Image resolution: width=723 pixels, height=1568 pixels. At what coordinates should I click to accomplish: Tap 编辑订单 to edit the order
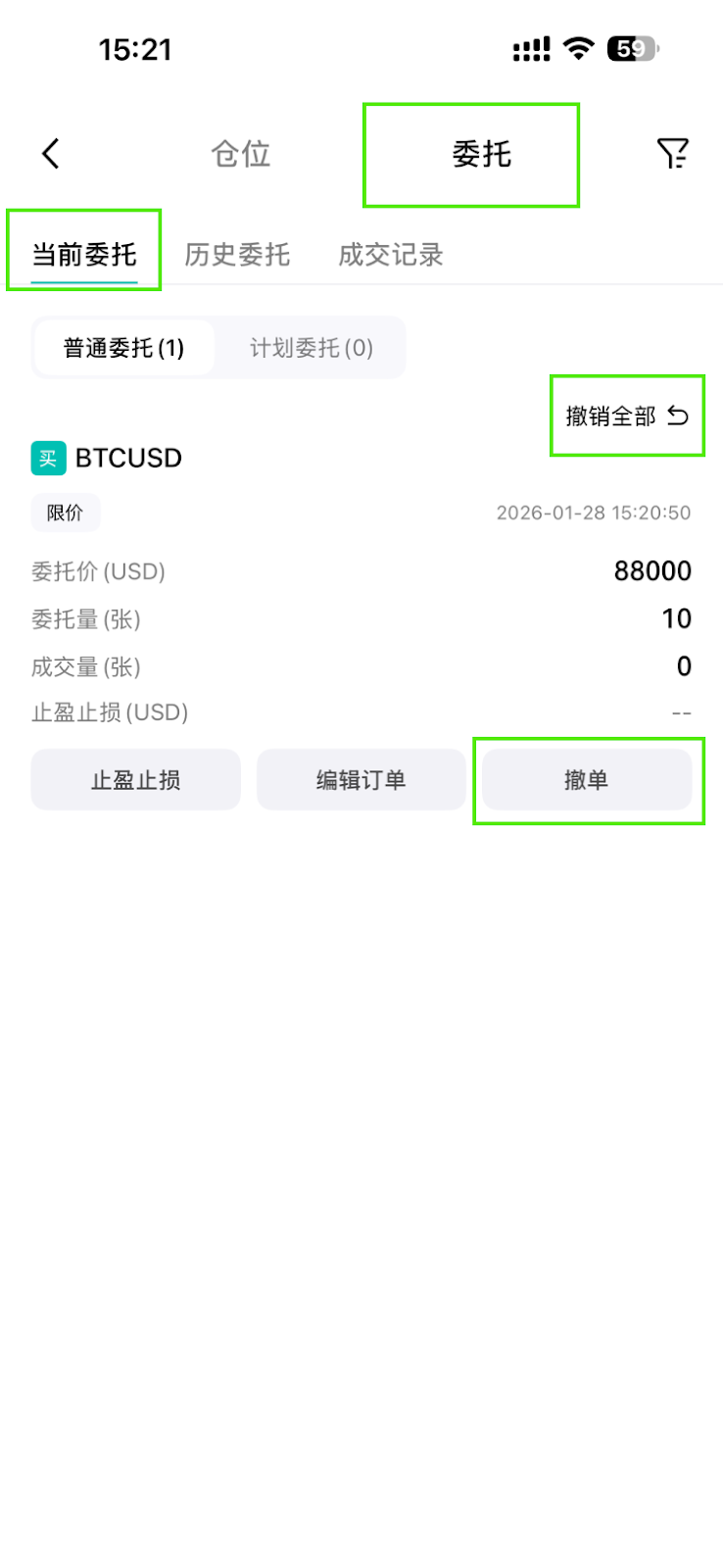click(361, 780)
